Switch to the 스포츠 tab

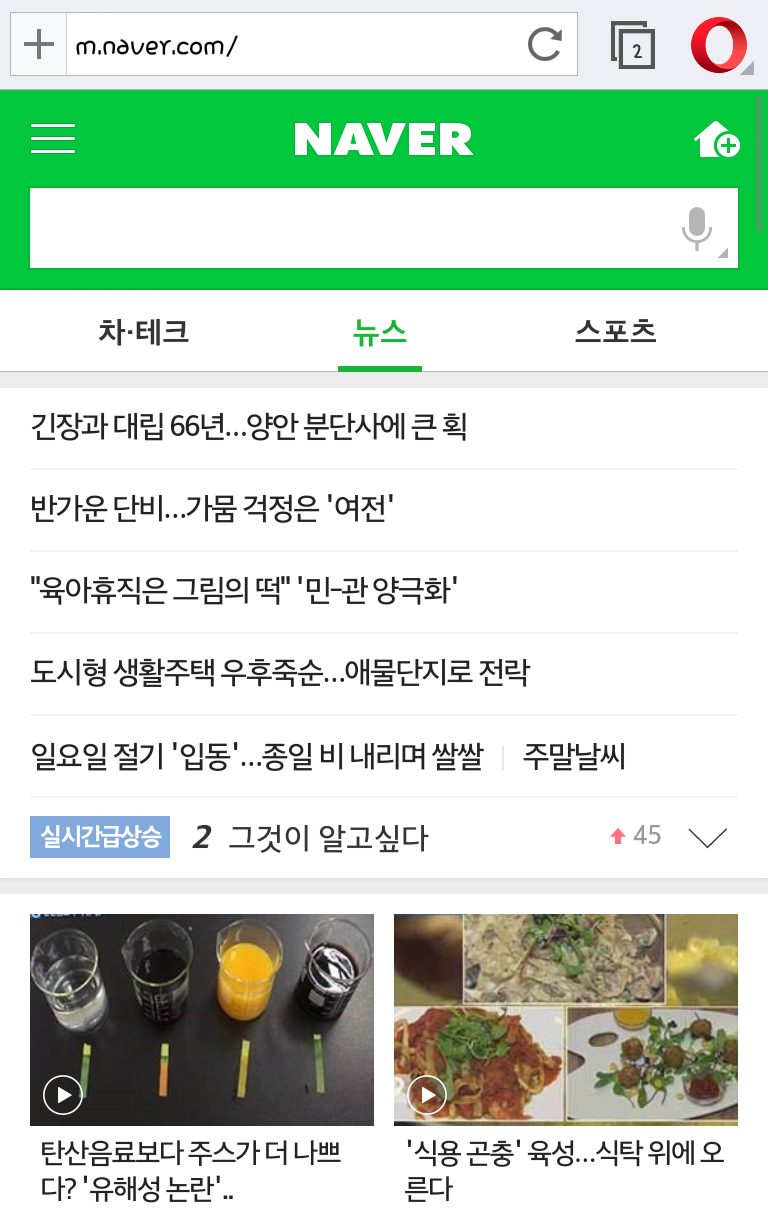coord(615,332)
